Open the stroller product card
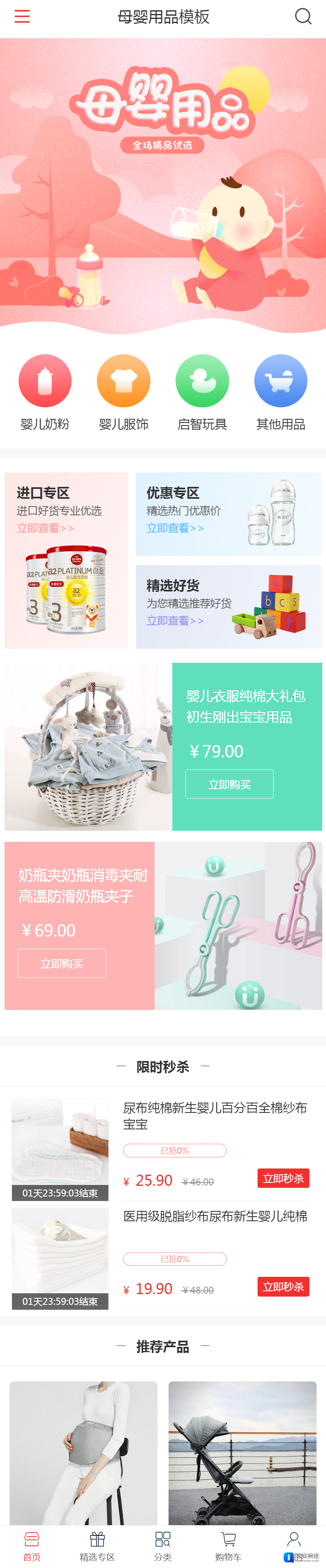The image size is (326, 1568). click(x=242, y=1452)
